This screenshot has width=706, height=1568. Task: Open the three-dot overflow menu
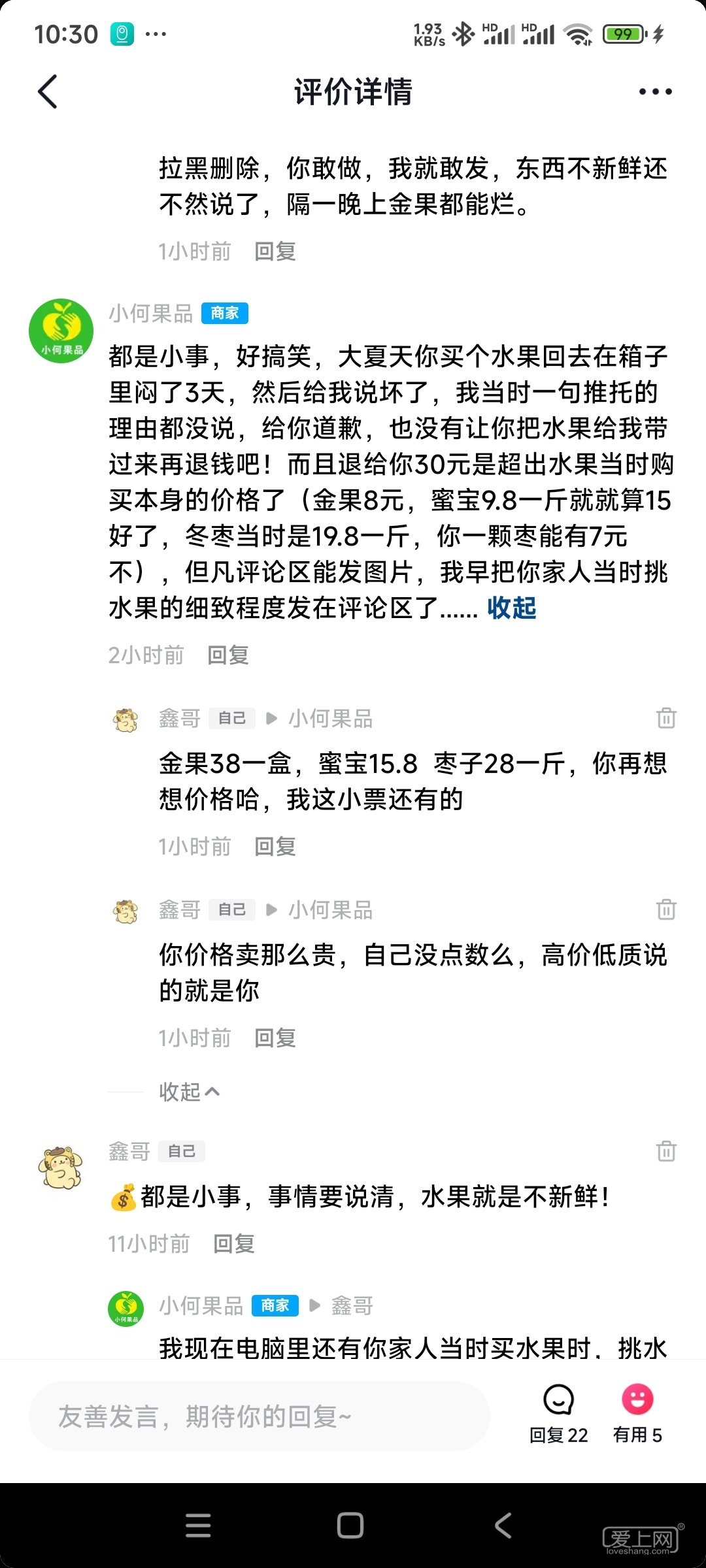point(655,91)
